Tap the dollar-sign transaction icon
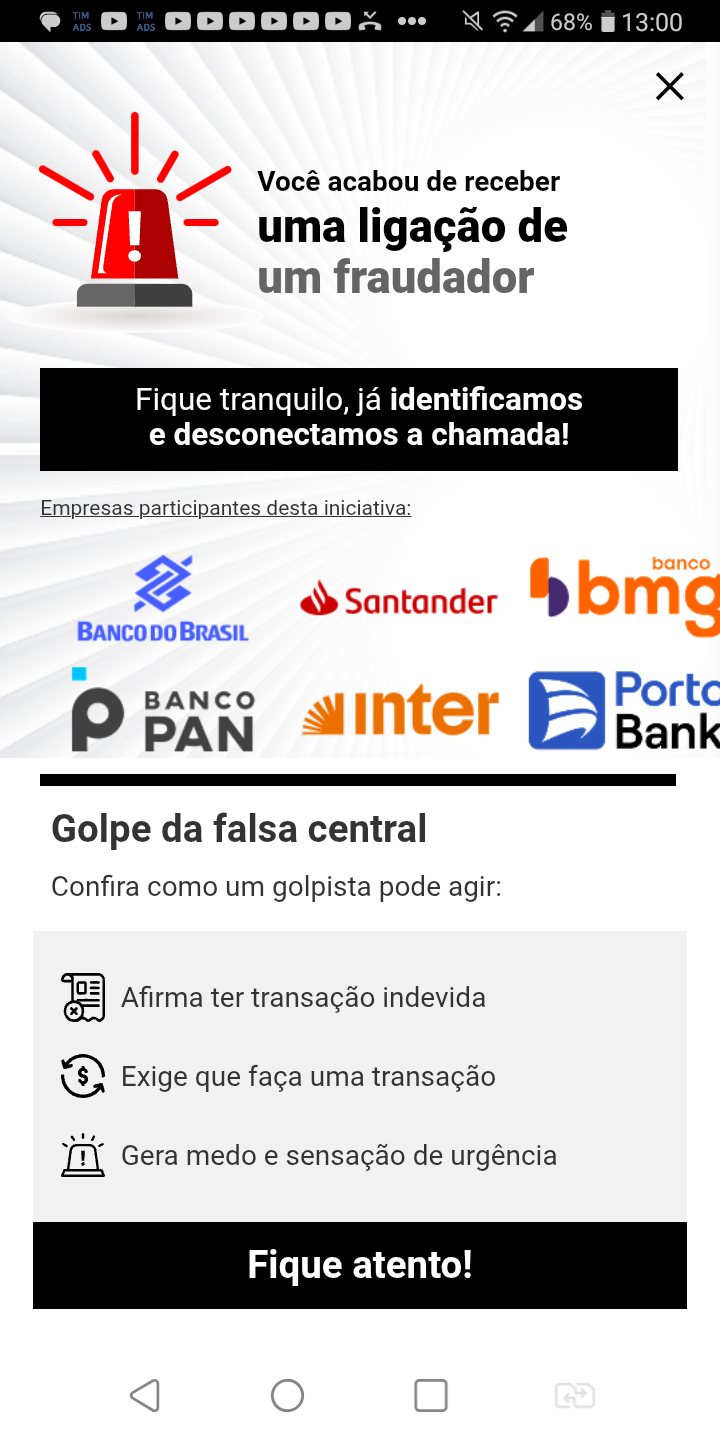The image size is (720, 1440). [83, 1076]
